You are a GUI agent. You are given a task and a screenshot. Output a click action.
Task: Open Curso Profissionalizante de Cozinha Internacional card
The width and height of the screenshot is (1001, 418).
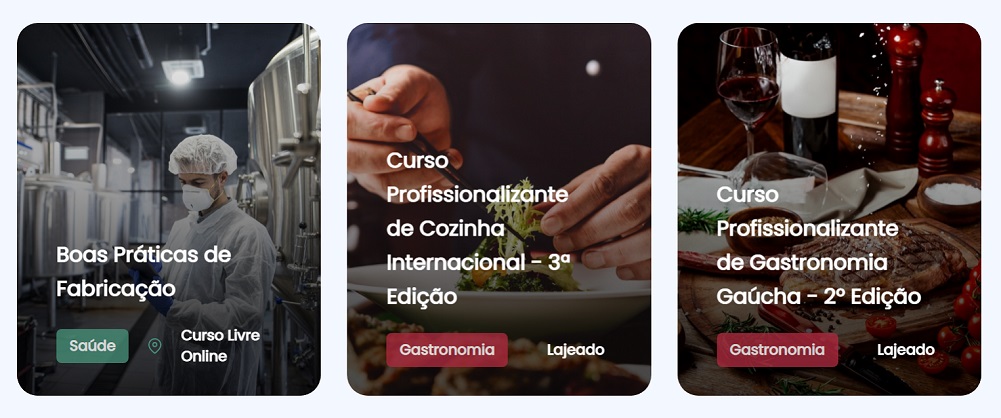tap(477, 228)
